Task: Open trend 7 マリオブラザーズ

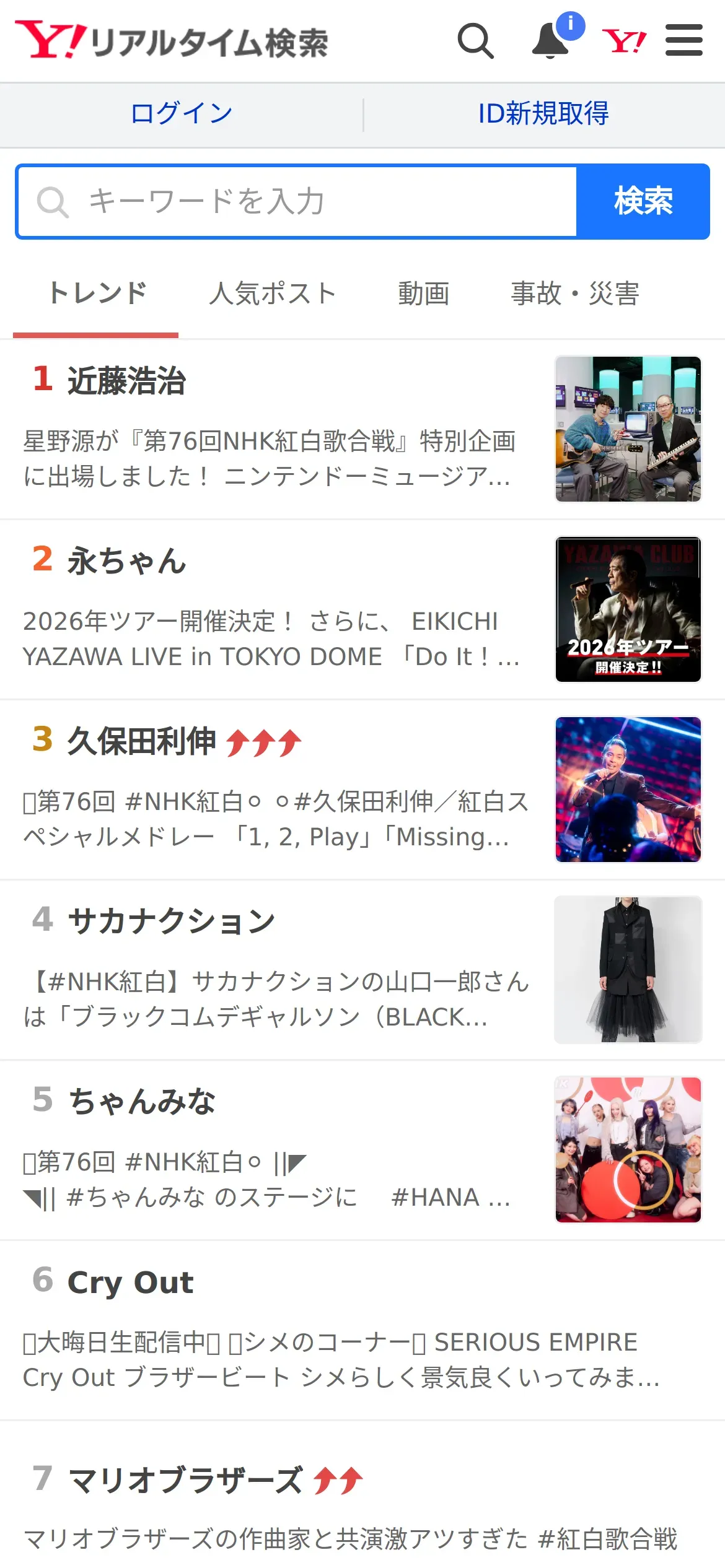Action: [185, 1480]
